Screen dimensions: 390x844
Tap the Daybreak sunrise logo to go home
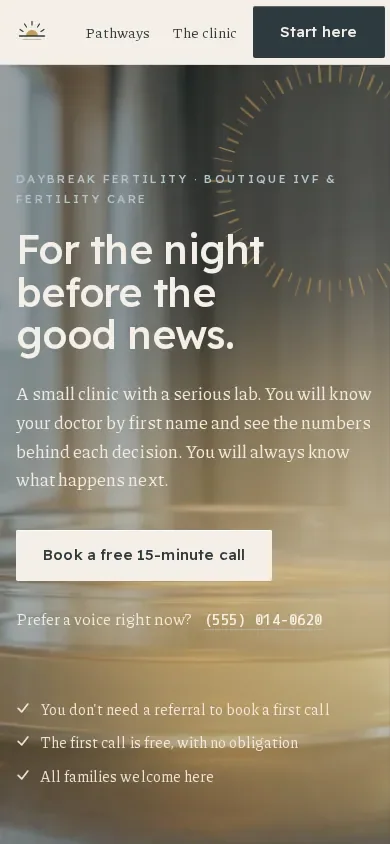pos(32,31)
